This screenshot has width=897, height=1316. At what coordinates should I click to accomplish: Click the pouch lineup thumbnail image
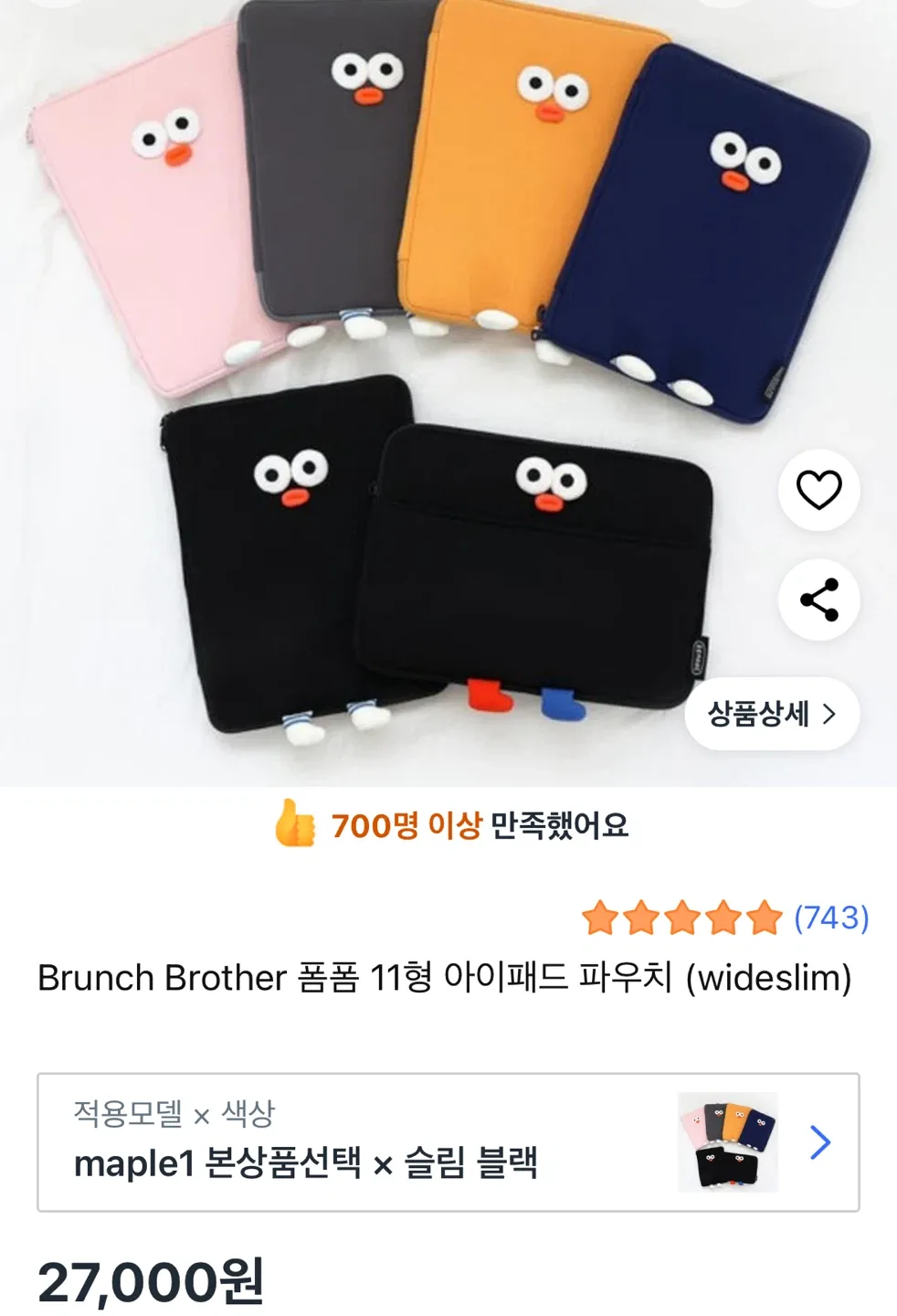click(x=726, y=1142)
